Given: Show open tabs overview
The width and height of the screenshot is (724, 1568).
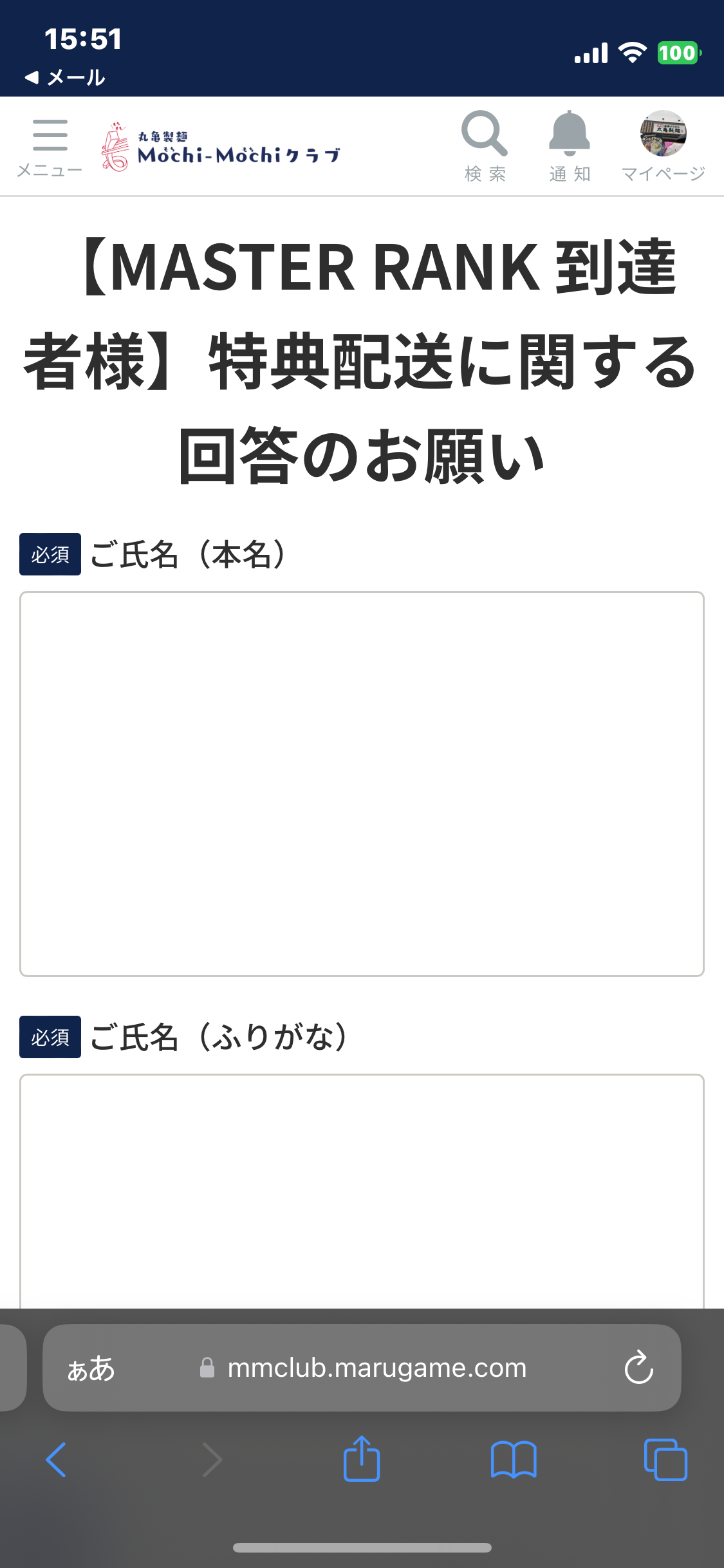Looking at the screenshot, I should 665,1459.
